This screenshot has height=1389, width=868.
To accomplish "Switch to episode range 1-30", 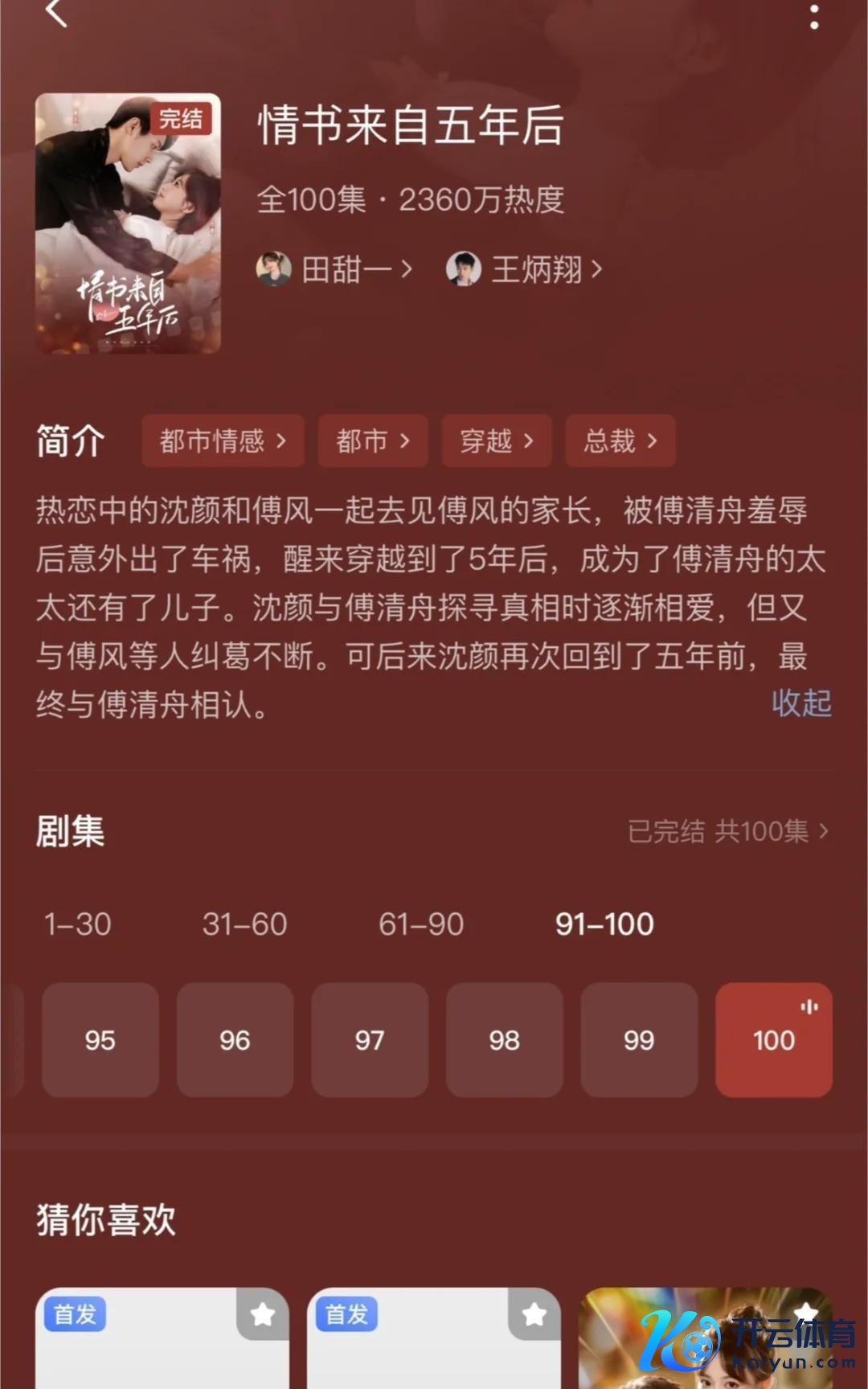I will [78, 924].
